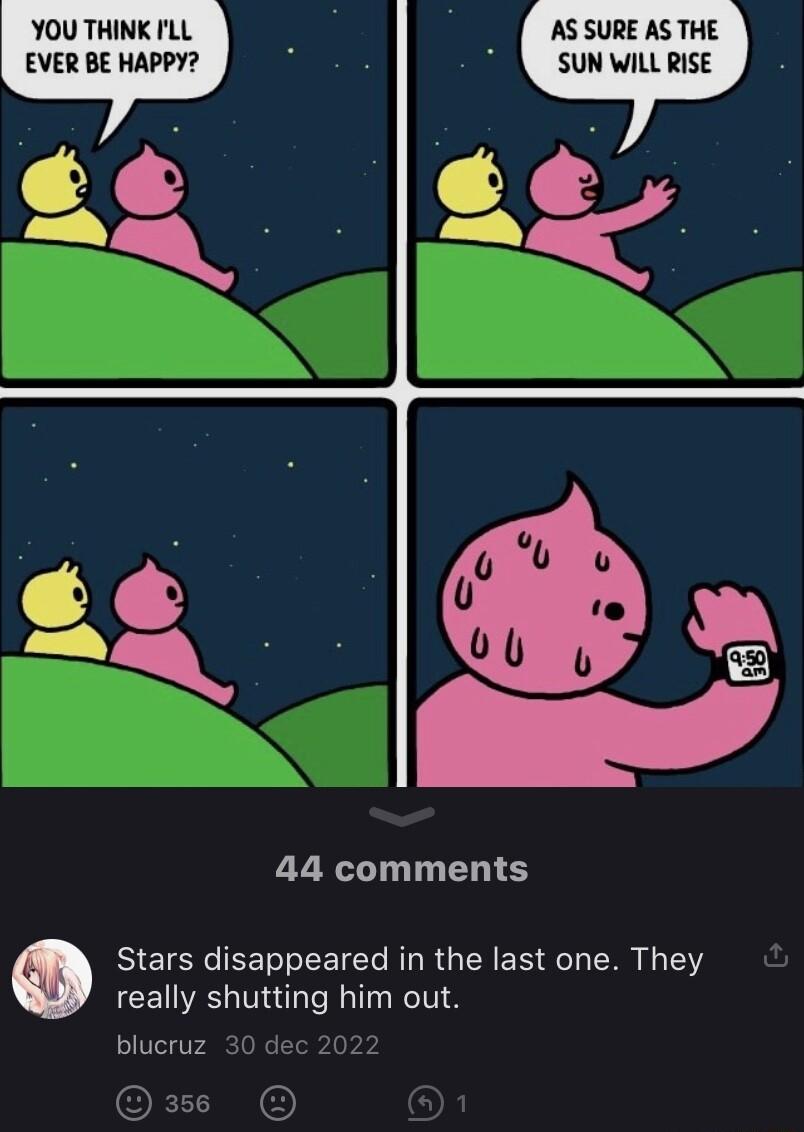Tap the wristwatch showing 9:50 am
804x1132 pixels.
pos(749,659)
